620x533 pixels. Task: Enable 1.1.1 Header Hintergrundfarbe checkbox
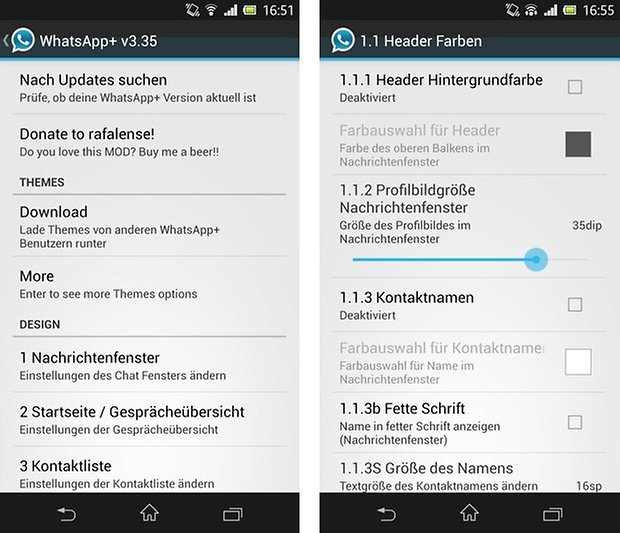(x=575, y=87)
